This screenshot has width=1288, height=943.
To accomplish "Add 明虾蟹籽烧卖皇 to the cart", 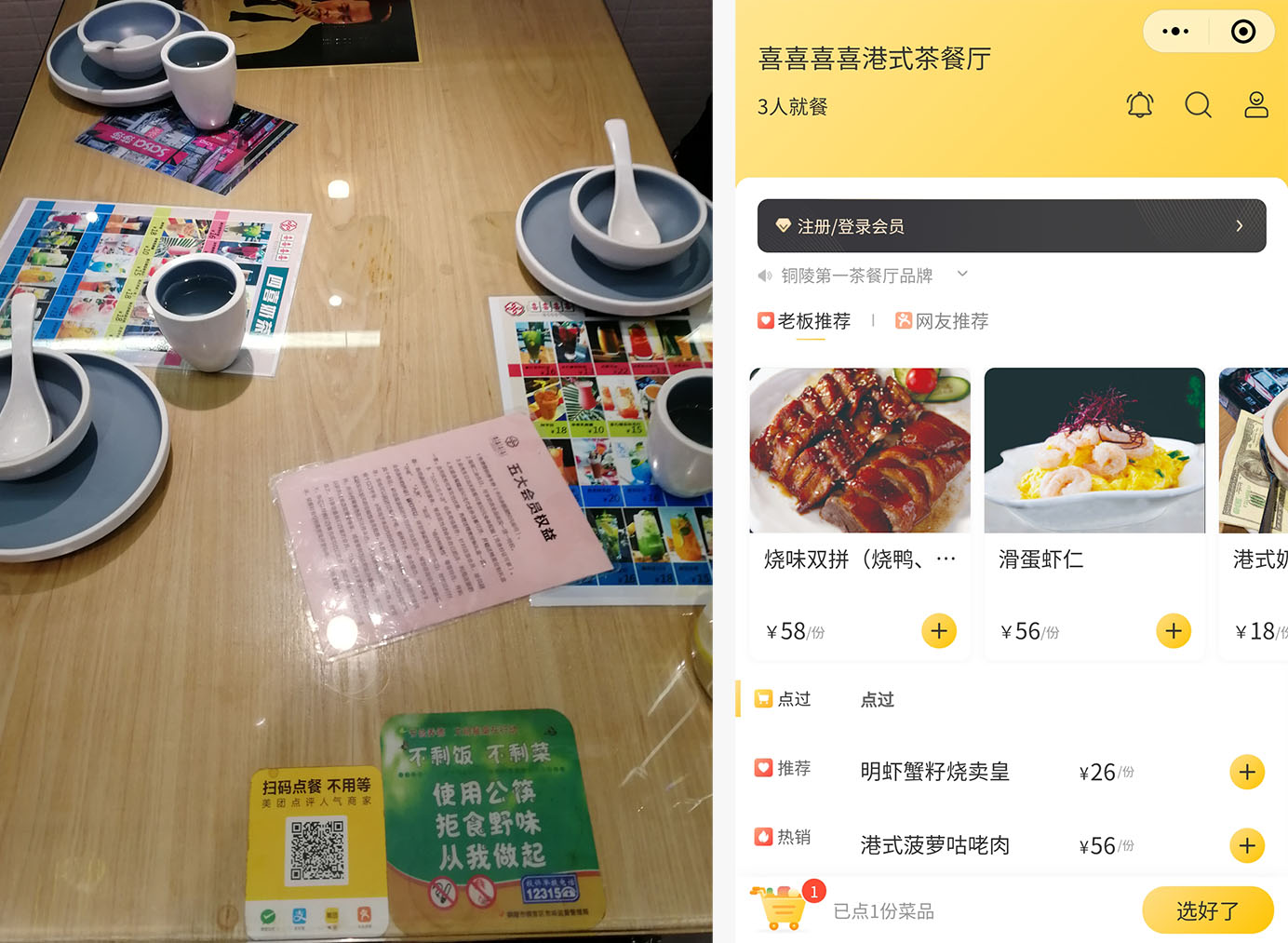I will (1247, 772).
